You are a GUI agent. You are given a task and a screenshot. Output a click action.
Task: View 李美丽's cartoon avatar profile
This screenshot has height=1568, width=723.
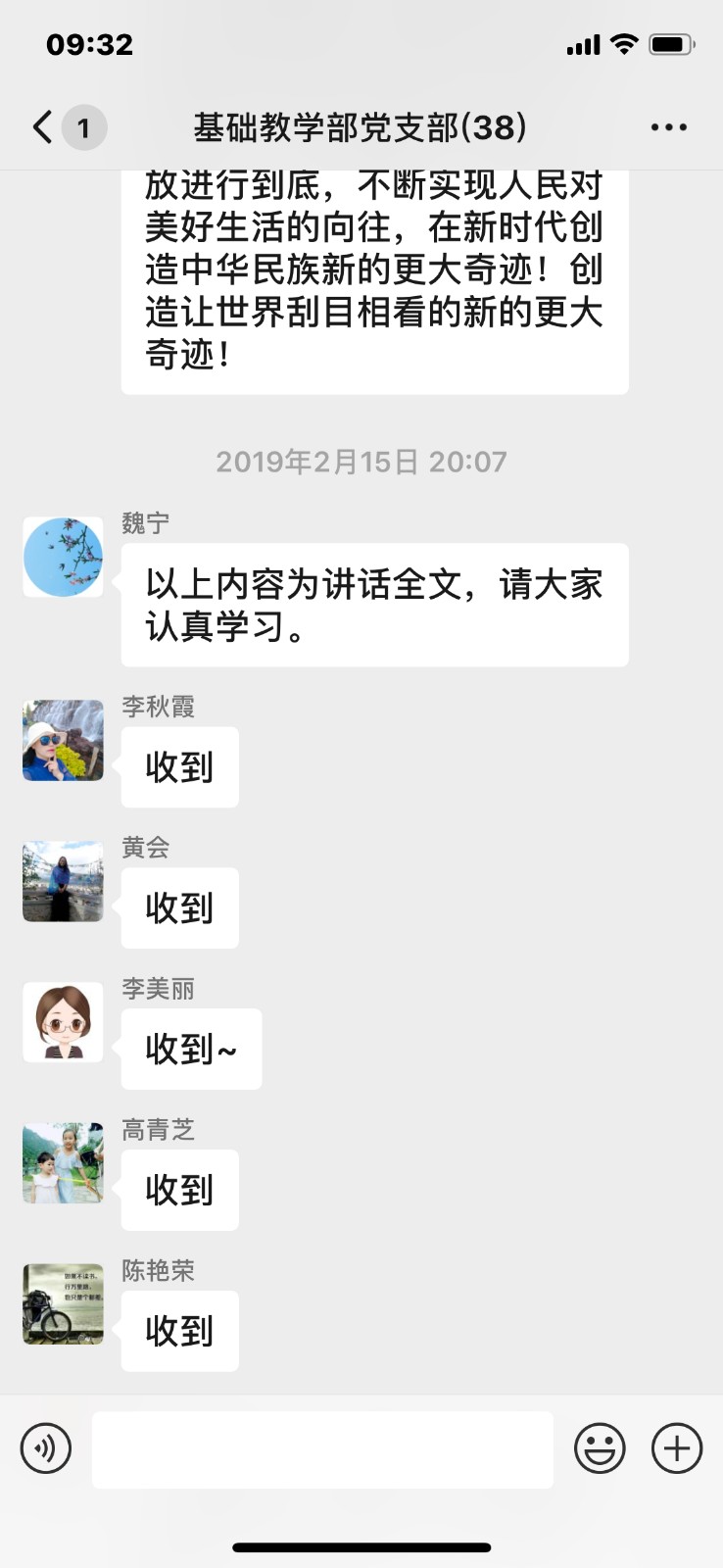click(x=63, y=1022)
